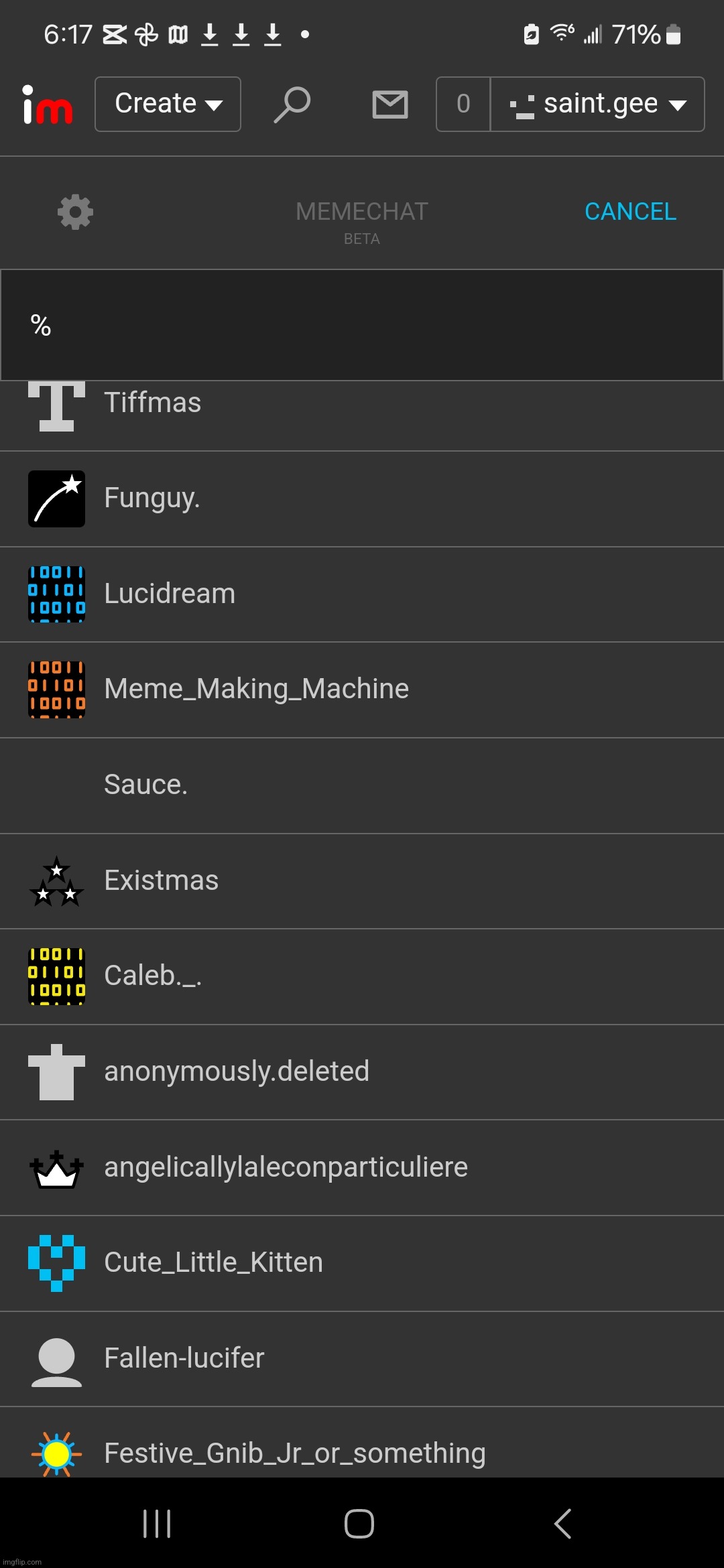This screenshot has width=724, height=1568.
Task: Open the search magnifier
Action: coord(292,105)
